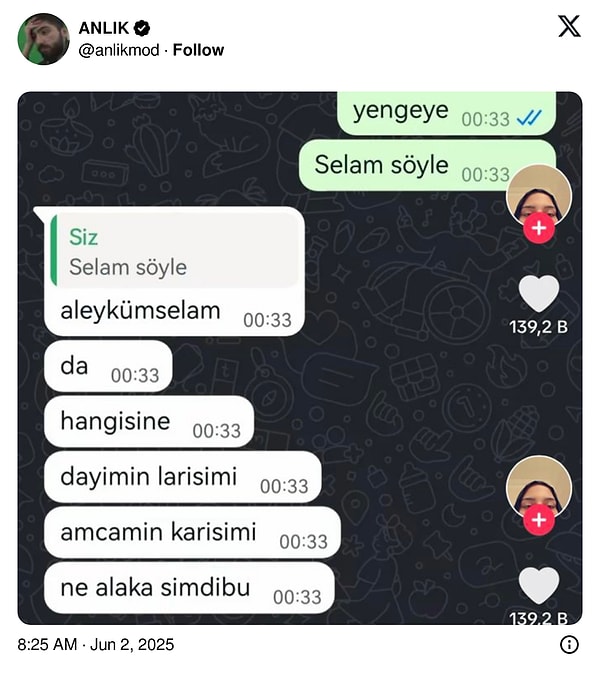Open the attached chat screenshot image
This screenshot has width=600, height=675.
(300, 358)
